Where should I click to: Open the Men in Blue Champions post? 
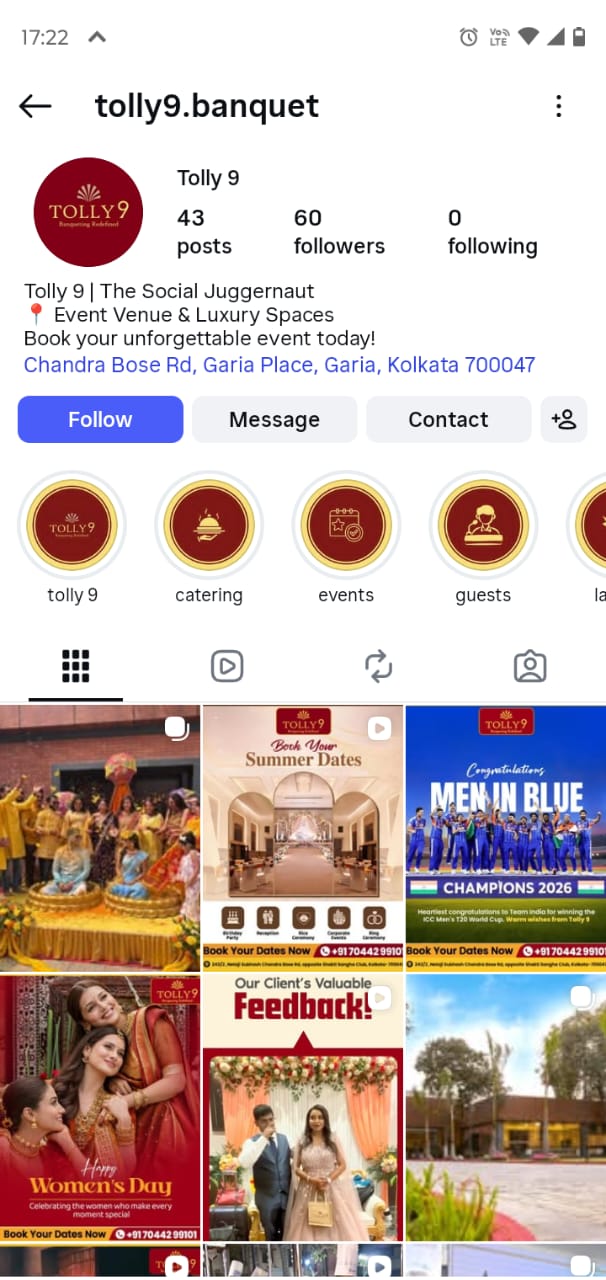click(505, 838)
